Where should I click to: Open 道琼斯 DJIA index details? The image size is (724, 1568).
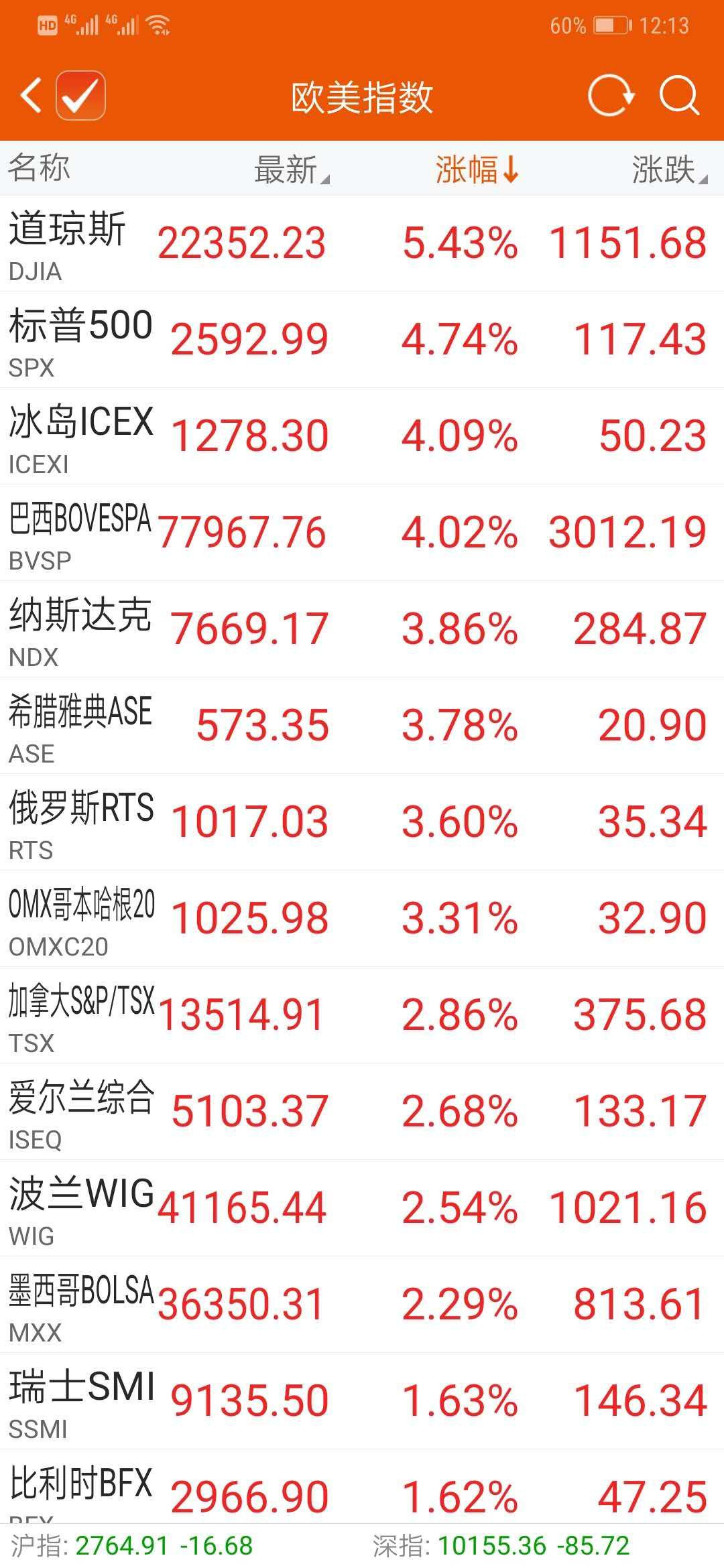coord(362,243)
